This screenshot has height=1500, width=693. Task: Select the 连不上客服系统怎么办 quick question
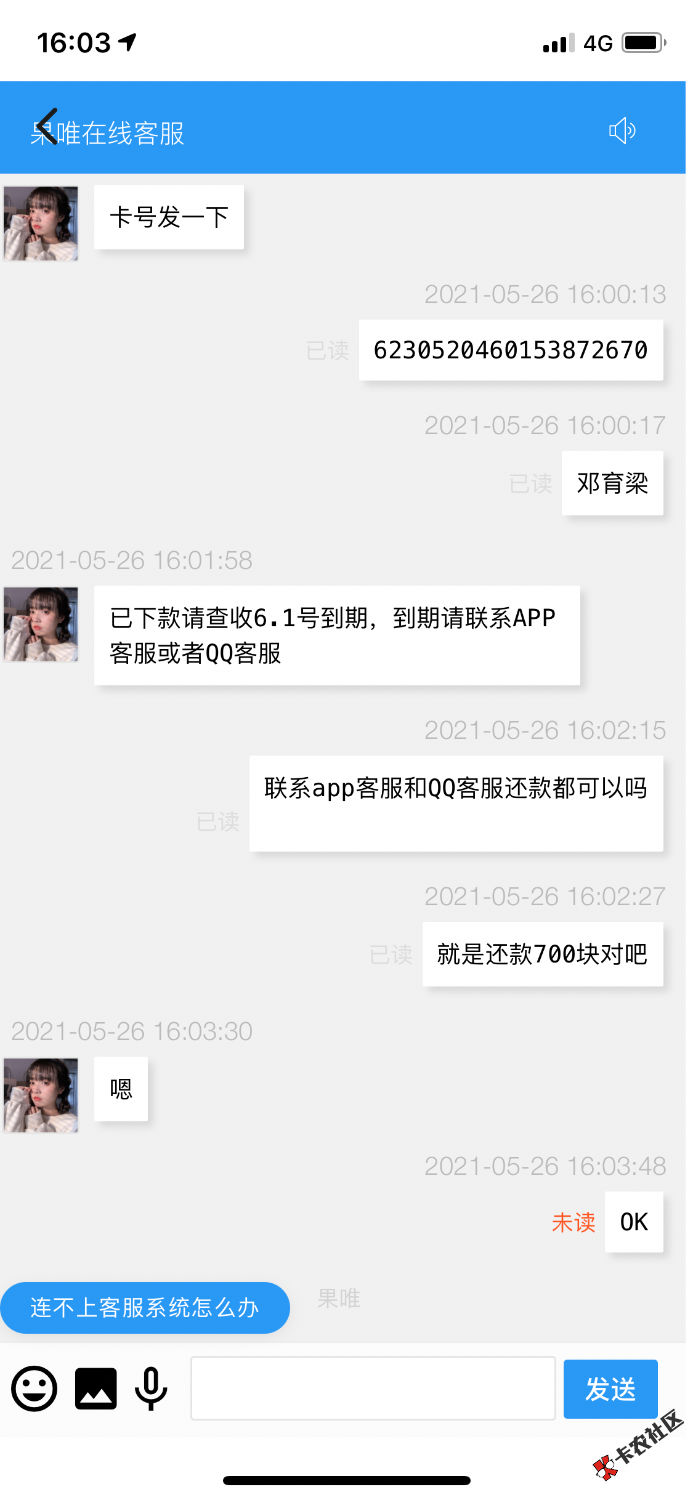click(144, 1308)
